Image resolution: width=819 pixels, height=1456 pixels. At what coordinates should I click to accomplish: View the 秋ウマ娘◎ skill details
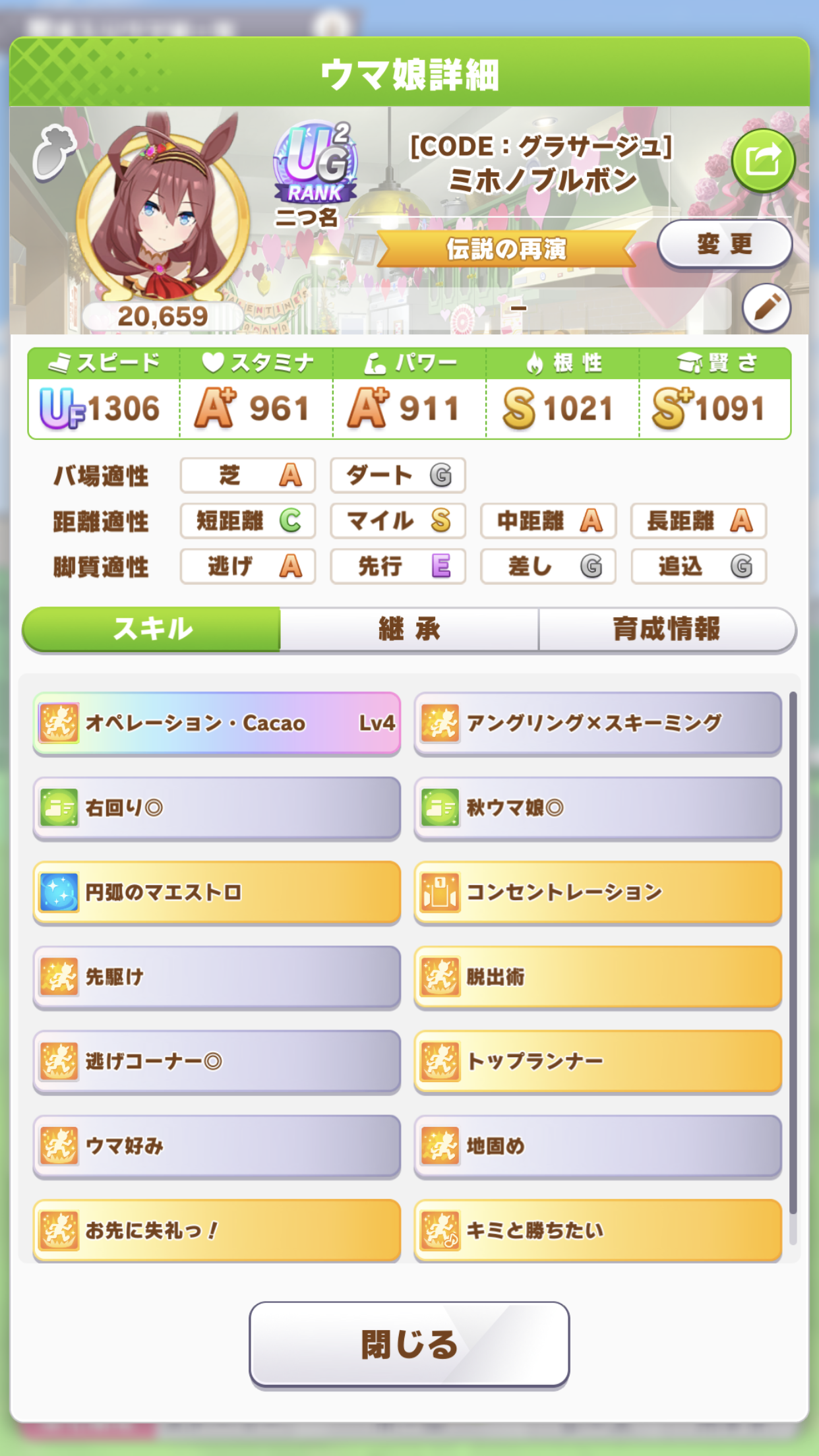pos(597,807)
